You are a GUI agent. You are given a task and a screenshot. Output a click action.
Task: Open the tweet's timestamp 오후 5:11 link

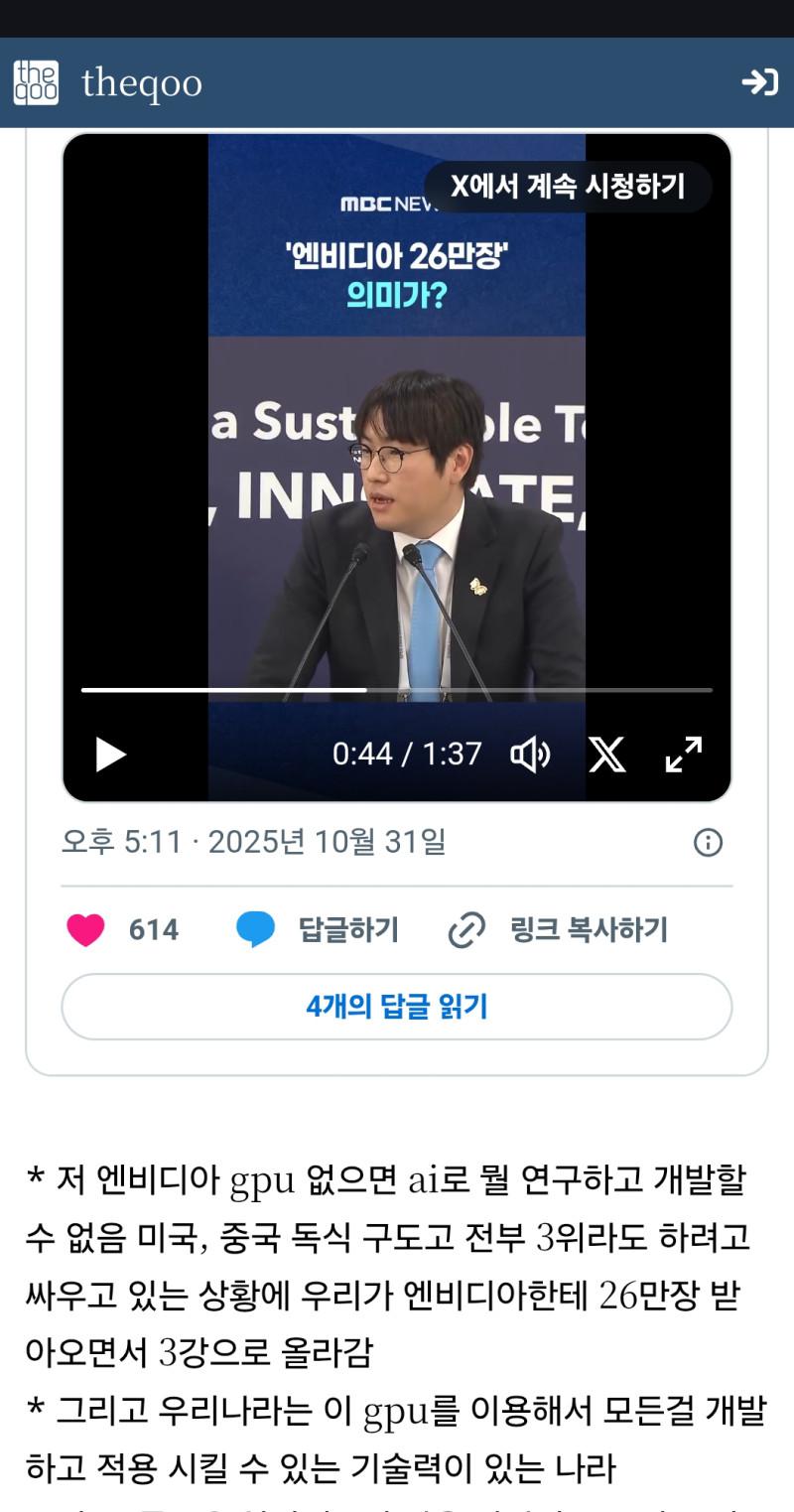(253, 843)
